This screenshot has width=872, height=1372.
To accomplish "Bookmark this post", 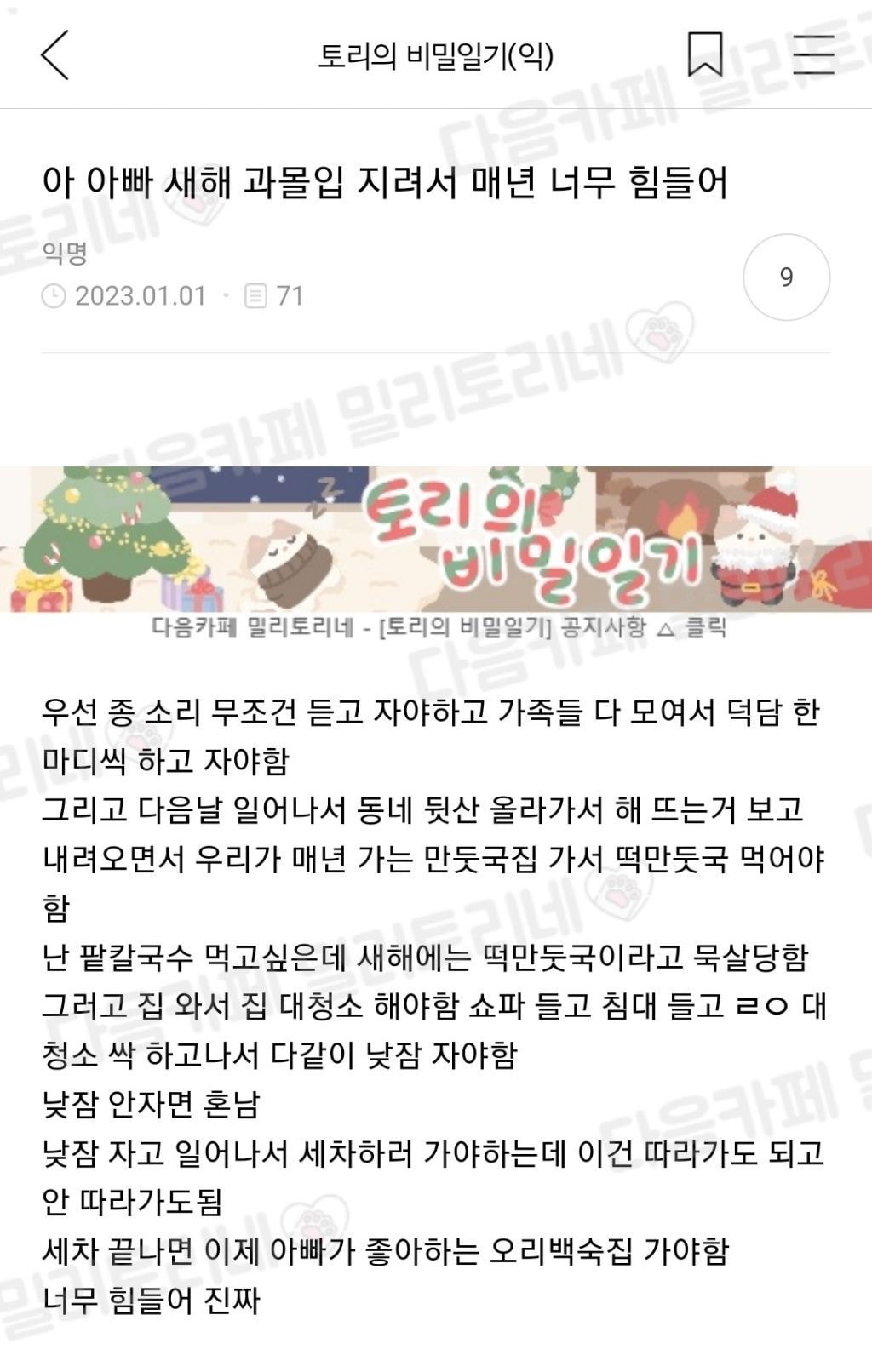I will (x=704, y=55).
